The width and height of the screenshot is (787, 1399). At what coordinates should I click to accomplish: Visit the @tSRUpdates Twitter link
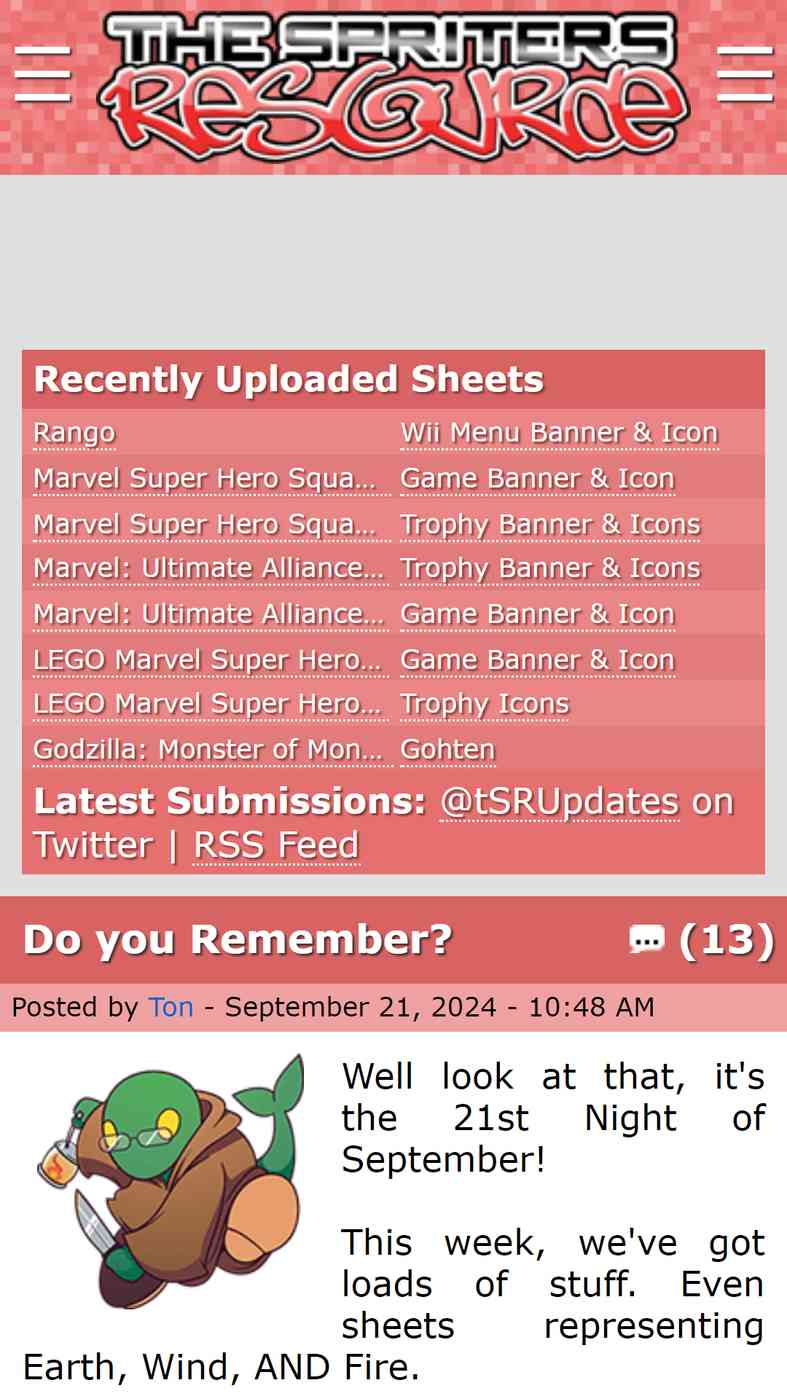559,802
